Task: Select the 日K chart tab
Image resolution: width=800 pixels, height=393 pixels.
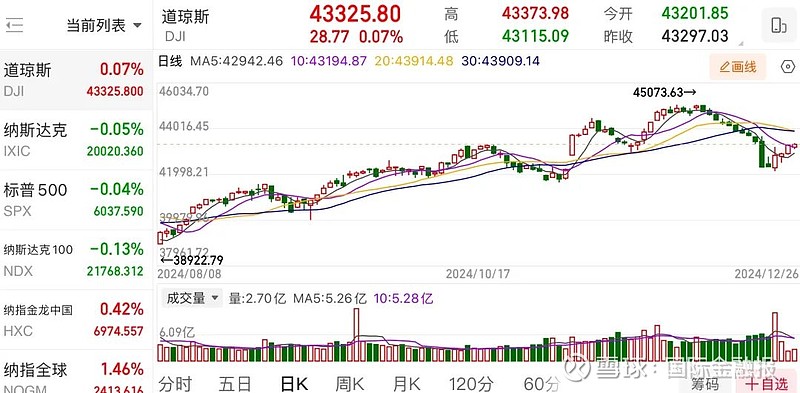Action: coord(294,383)
